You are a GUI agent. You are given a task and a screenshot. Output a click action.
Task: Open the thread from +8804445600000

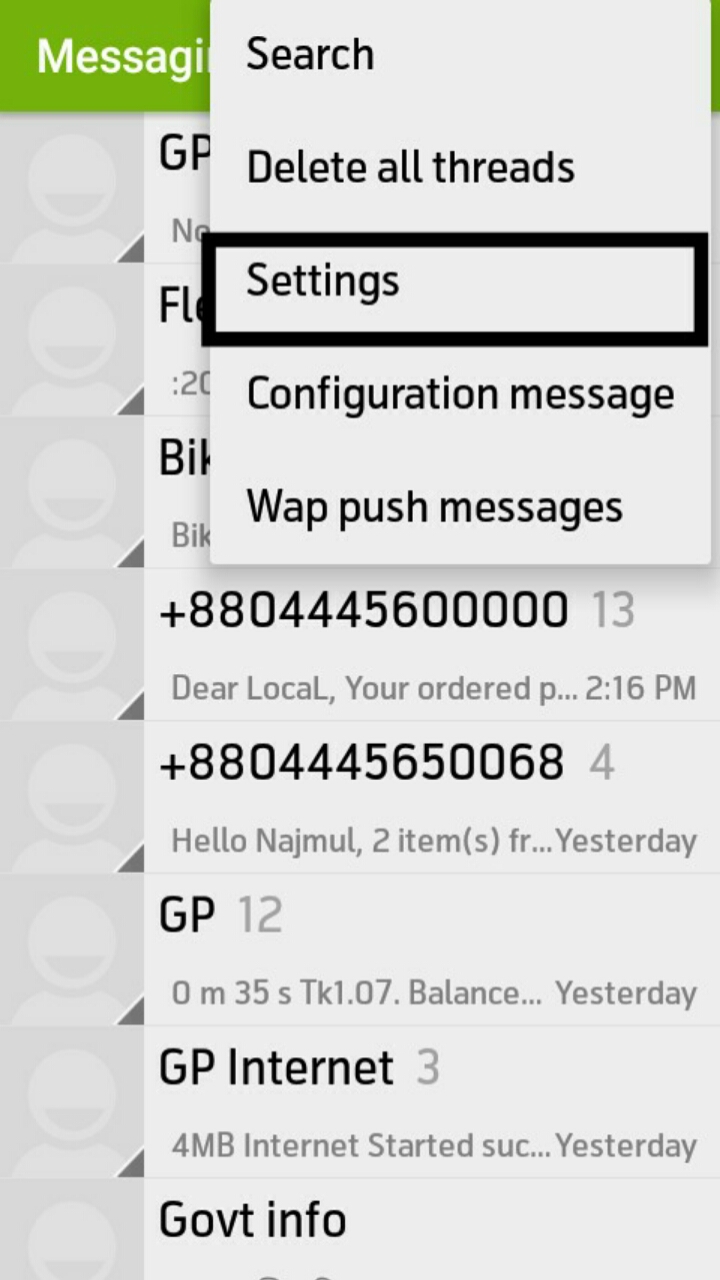click(430, 645)
